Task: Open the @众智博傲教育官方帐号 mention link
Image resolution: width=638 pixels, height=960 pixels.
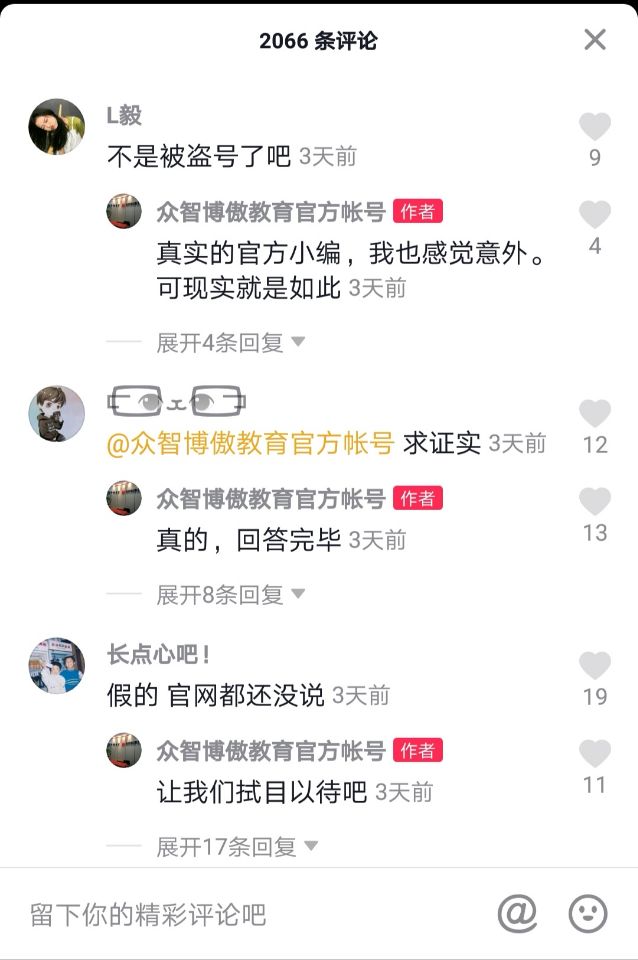Action: tap(250, 444)
